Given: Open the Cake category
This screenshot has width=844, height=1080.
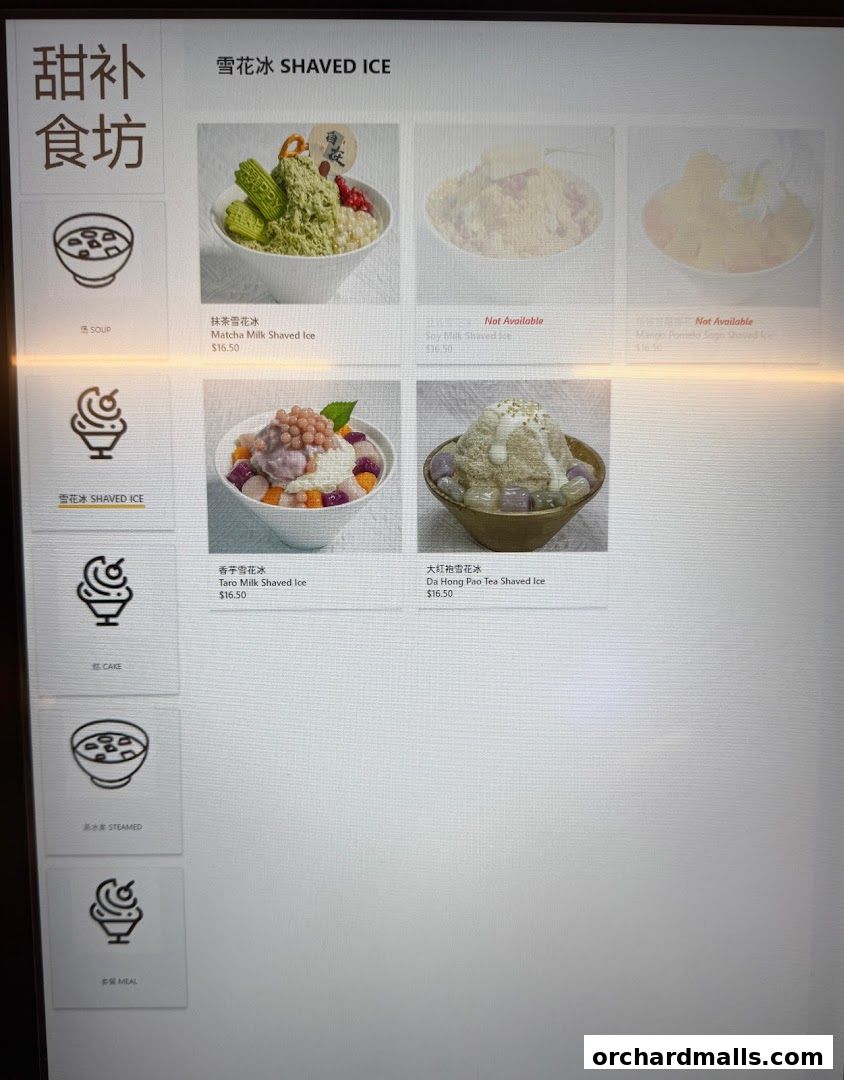Looking at the screenshot, I should [x=106, y=617].
